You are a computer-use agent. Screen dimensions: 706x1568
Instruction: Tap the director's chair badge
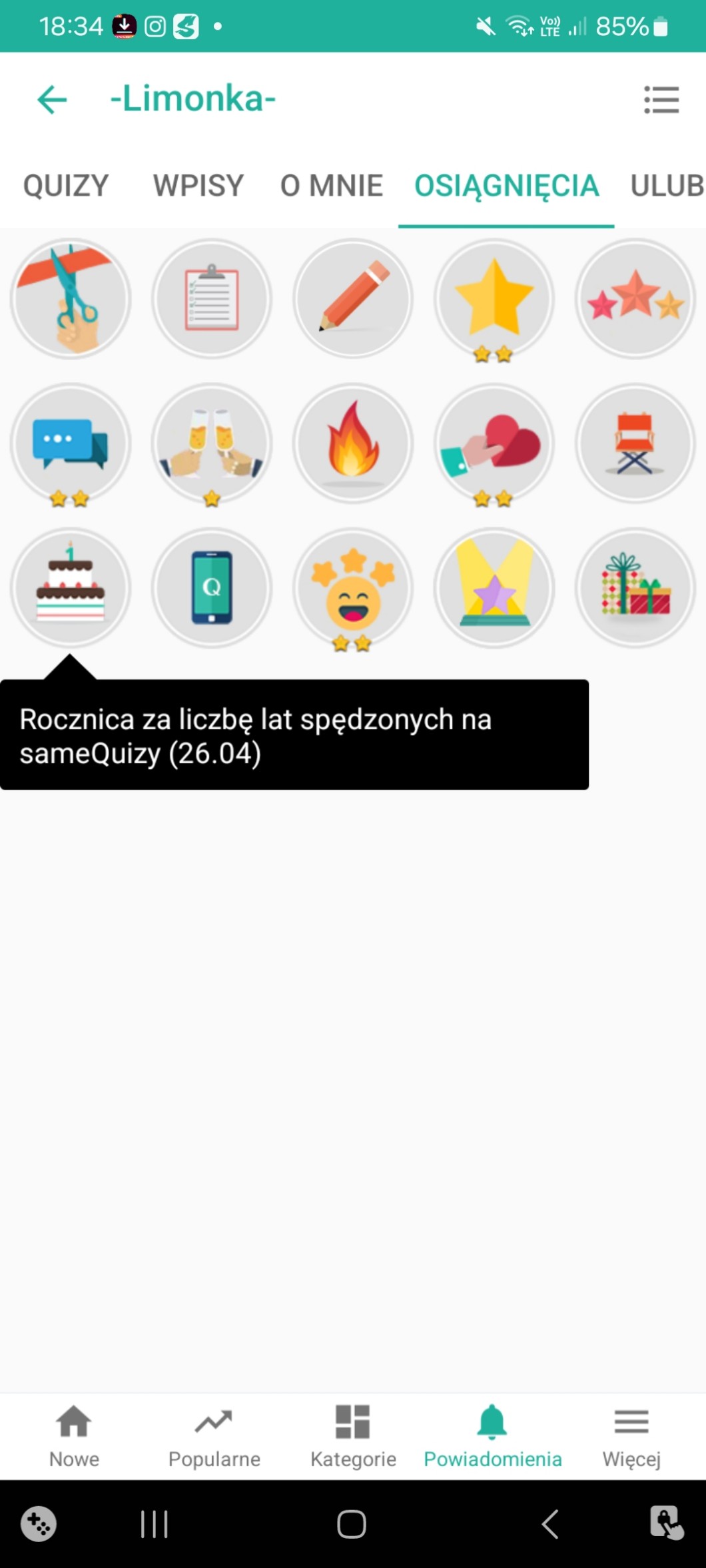(635, 443)
